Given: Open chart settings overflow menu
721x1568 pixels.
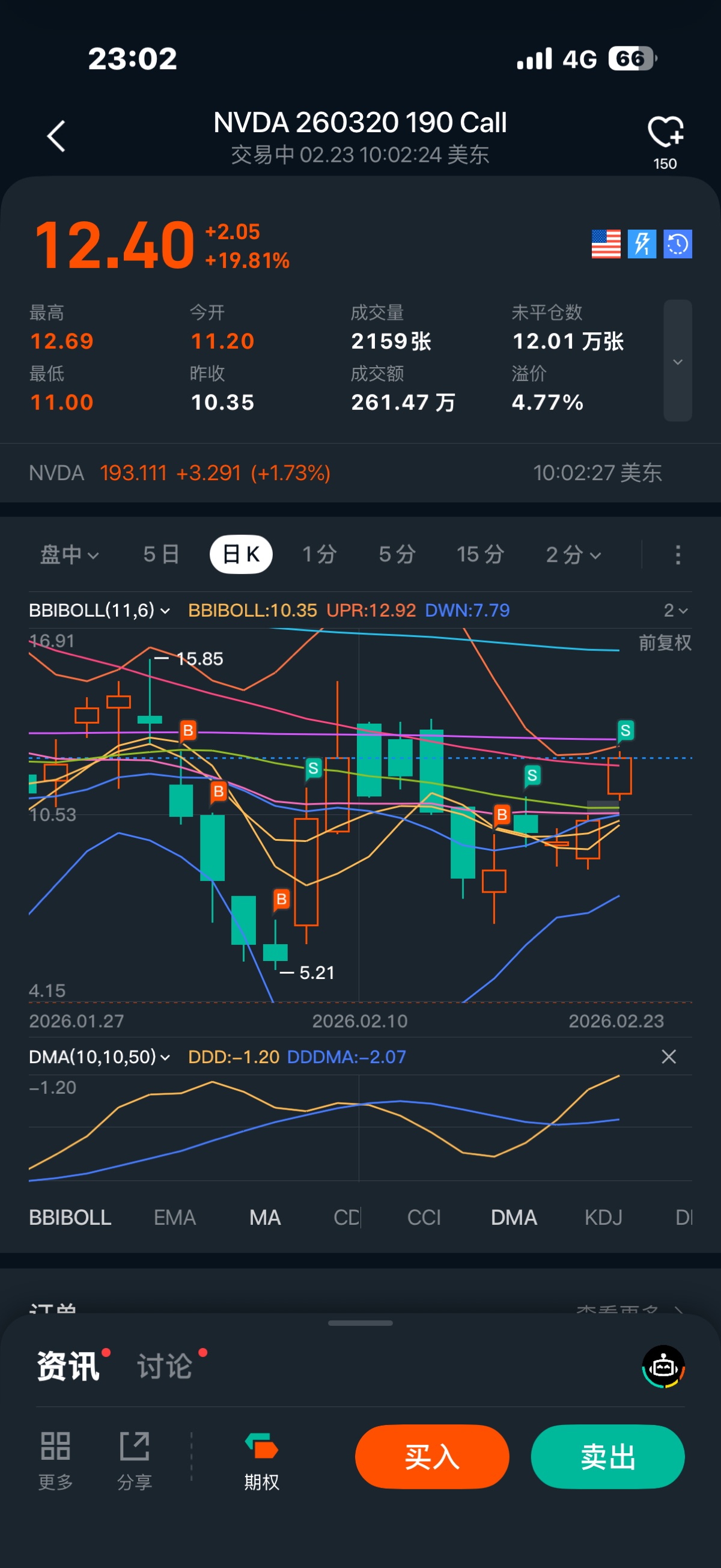Looking at the screenshot, I should 678,555.
